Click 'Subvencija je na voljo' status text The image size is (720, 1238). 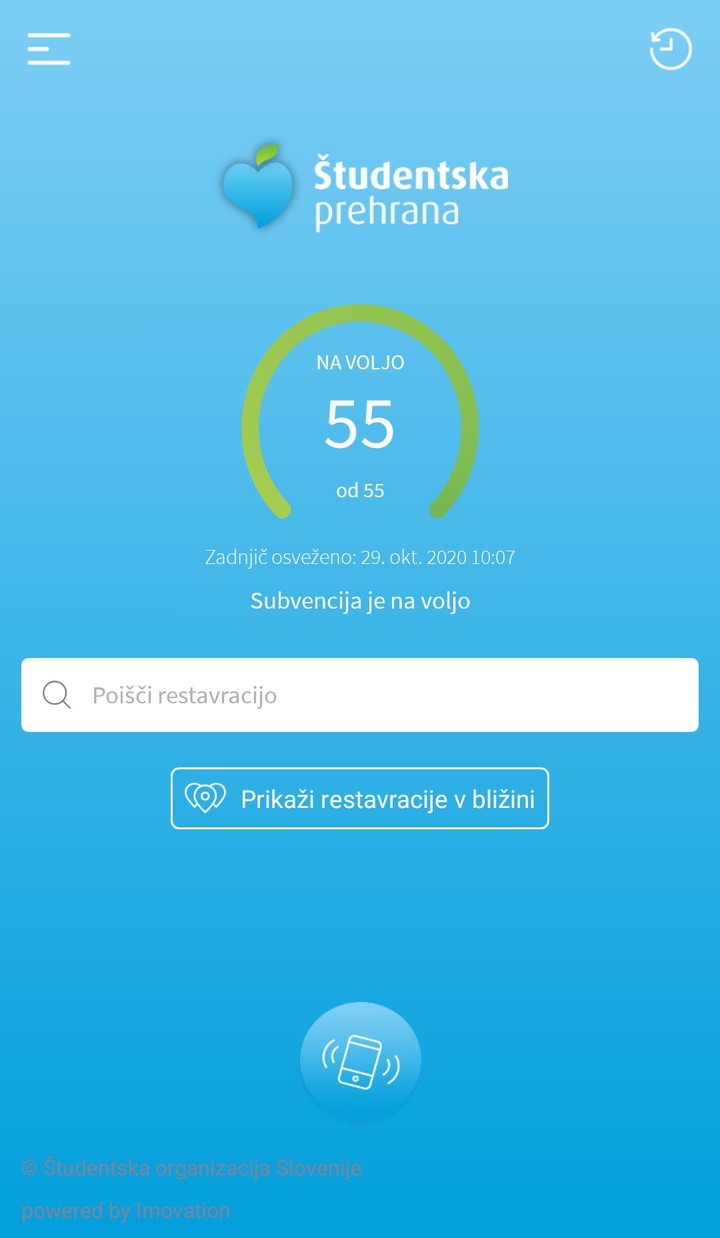(360, 601)
